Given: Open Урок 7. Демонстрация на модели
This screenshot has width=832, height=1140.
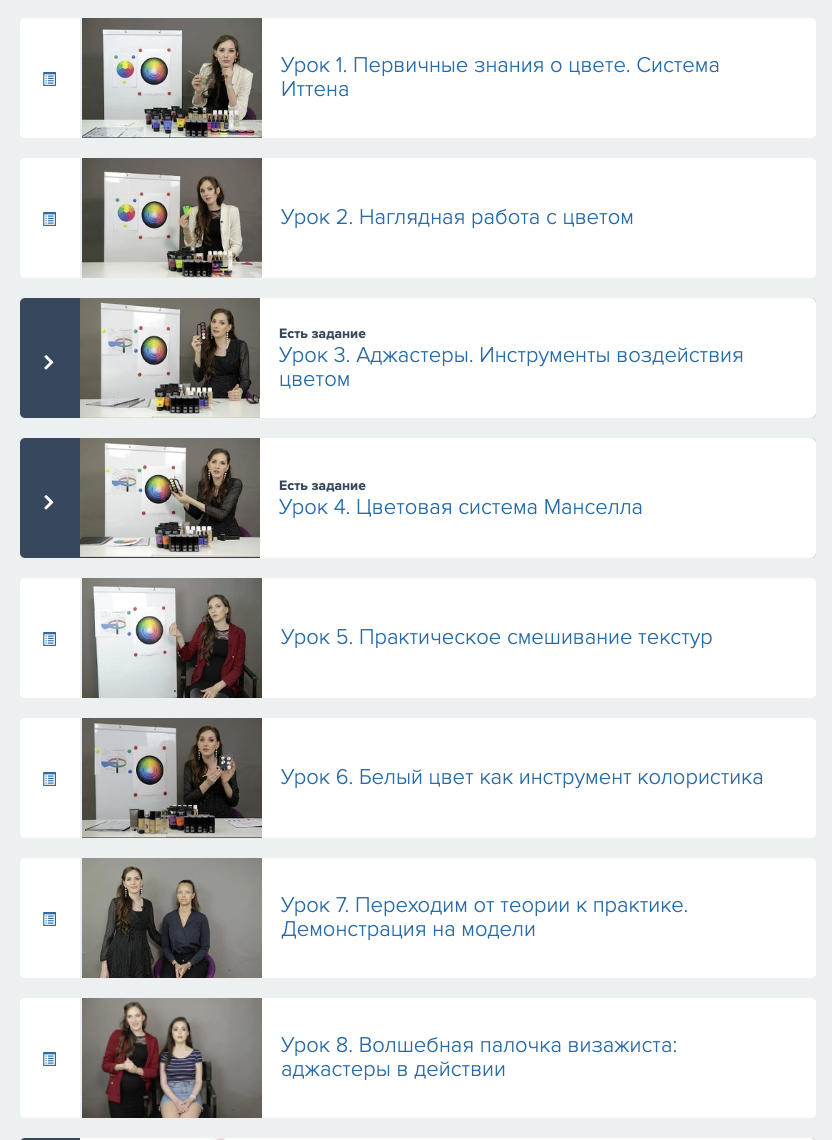Looking at the screenshot, I should pos(484,917).
